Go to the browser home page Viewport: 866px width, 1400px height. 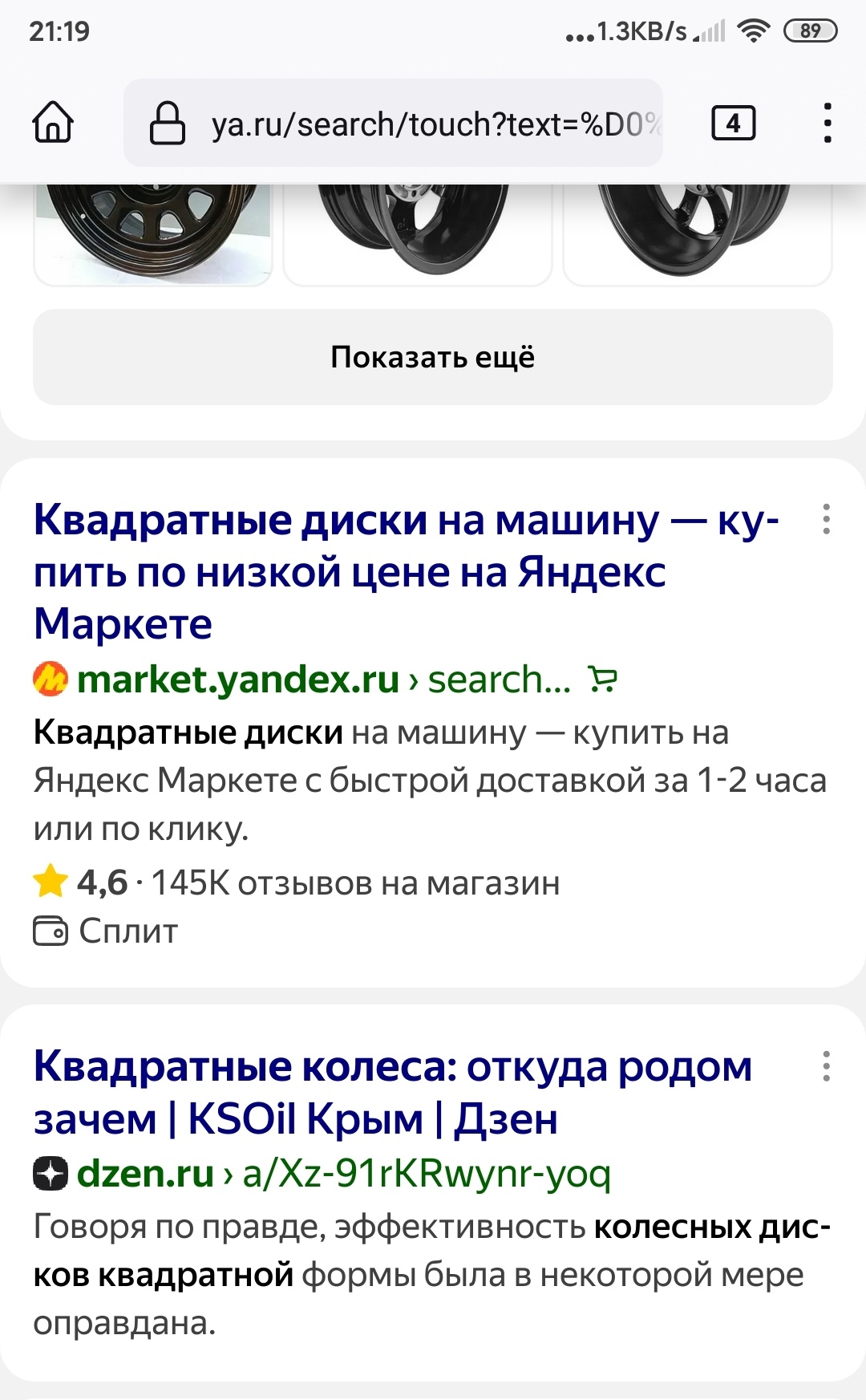pos(53,124)
